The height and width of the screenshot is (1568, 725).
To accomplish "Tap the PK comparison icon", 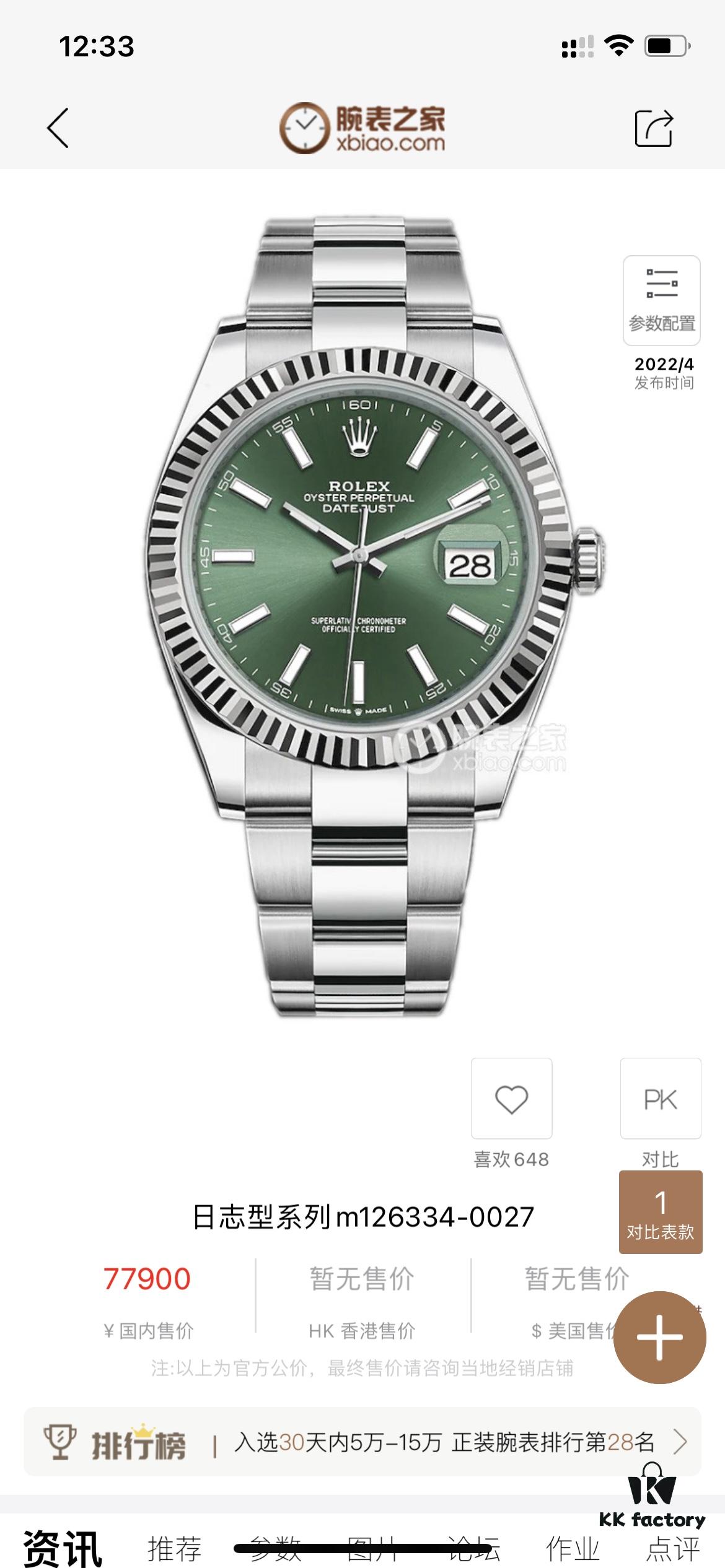I will point(659,1097).
